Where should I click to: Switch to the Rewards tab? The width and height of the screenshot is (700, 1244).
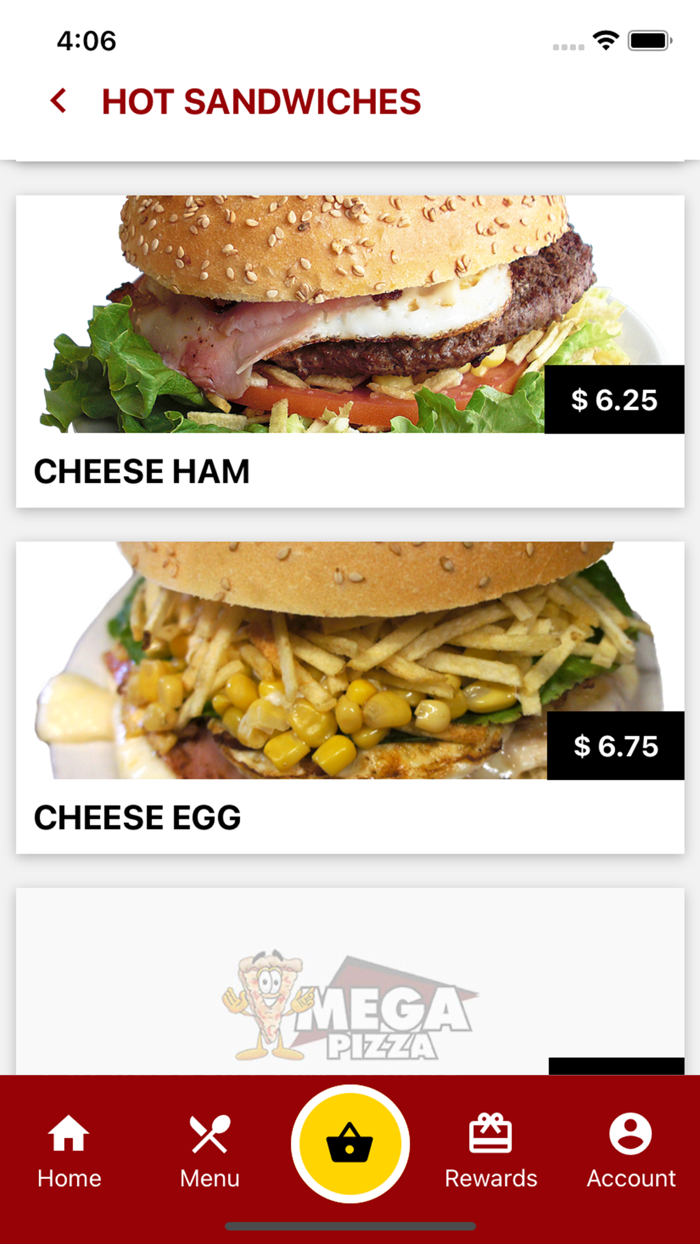coord(491,1151)
